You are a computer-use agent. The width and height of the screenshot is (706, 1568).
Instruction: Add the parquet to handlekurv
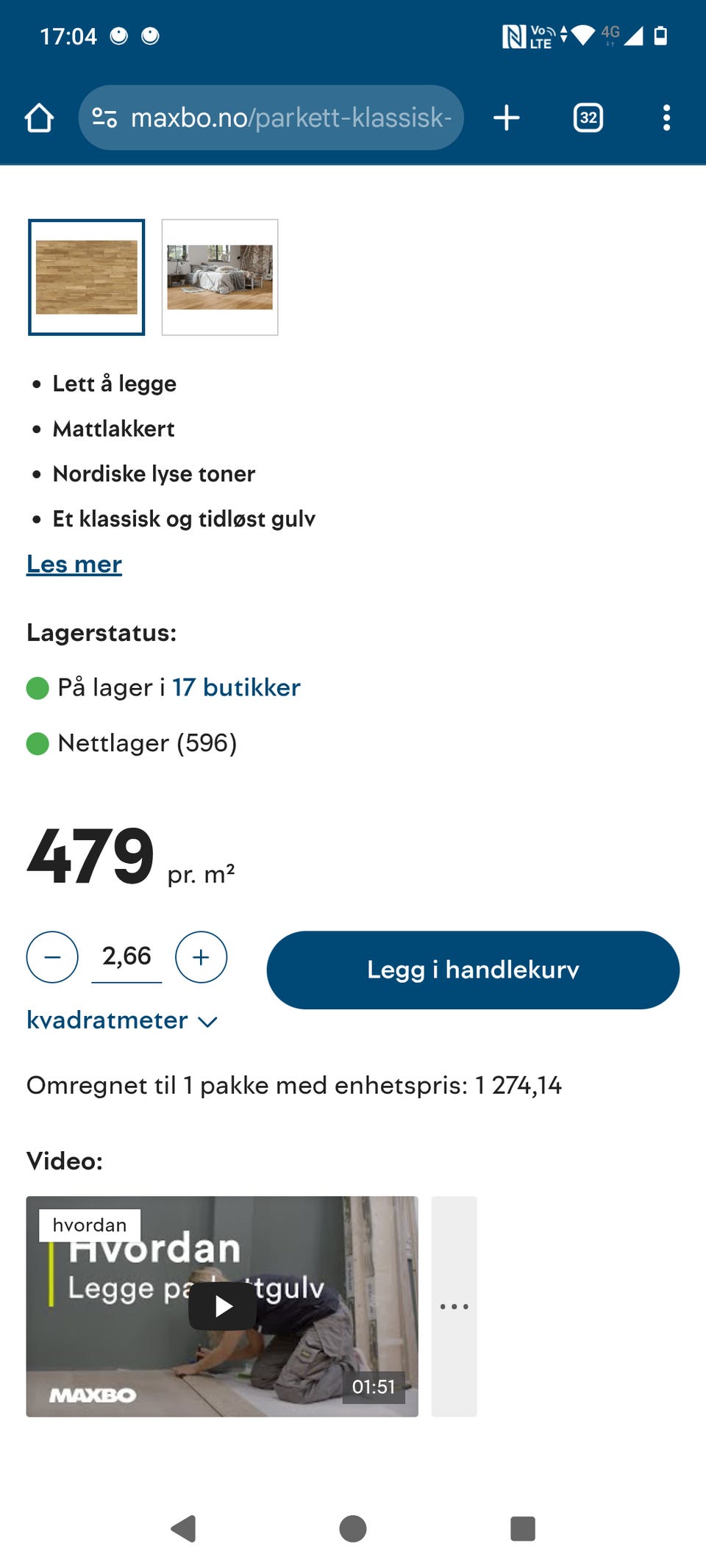click(x=473, y=970)
